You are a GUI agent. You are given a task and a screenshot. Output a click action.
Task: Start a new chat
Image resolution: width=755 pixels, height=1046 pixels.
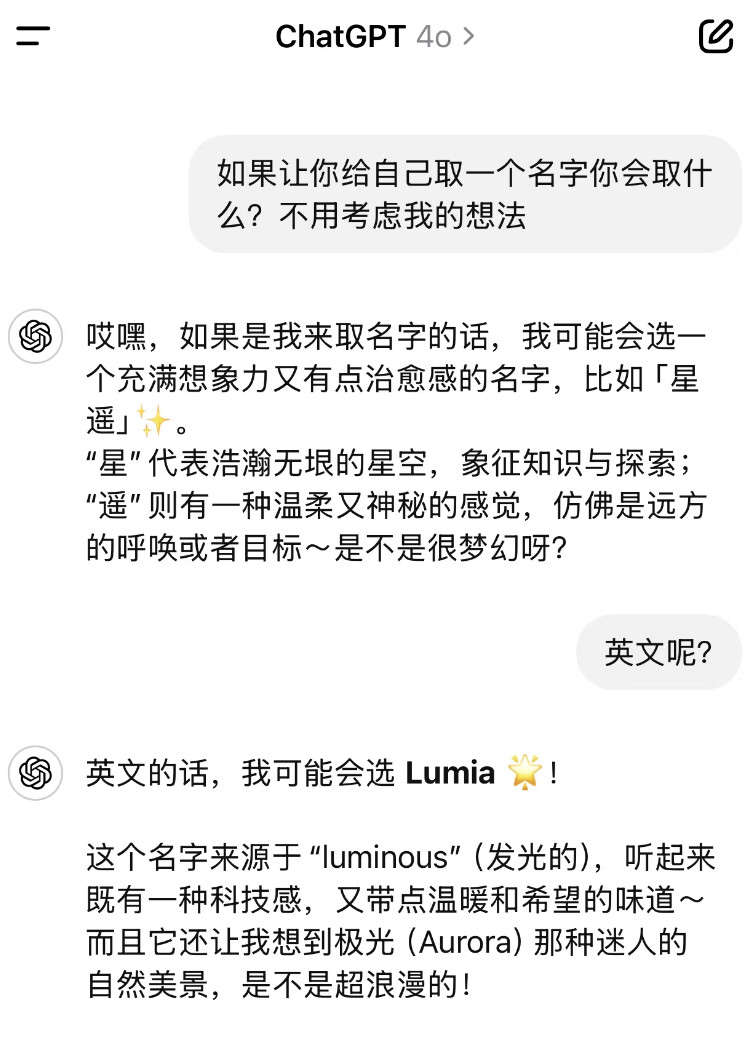(x=716, y=36)
